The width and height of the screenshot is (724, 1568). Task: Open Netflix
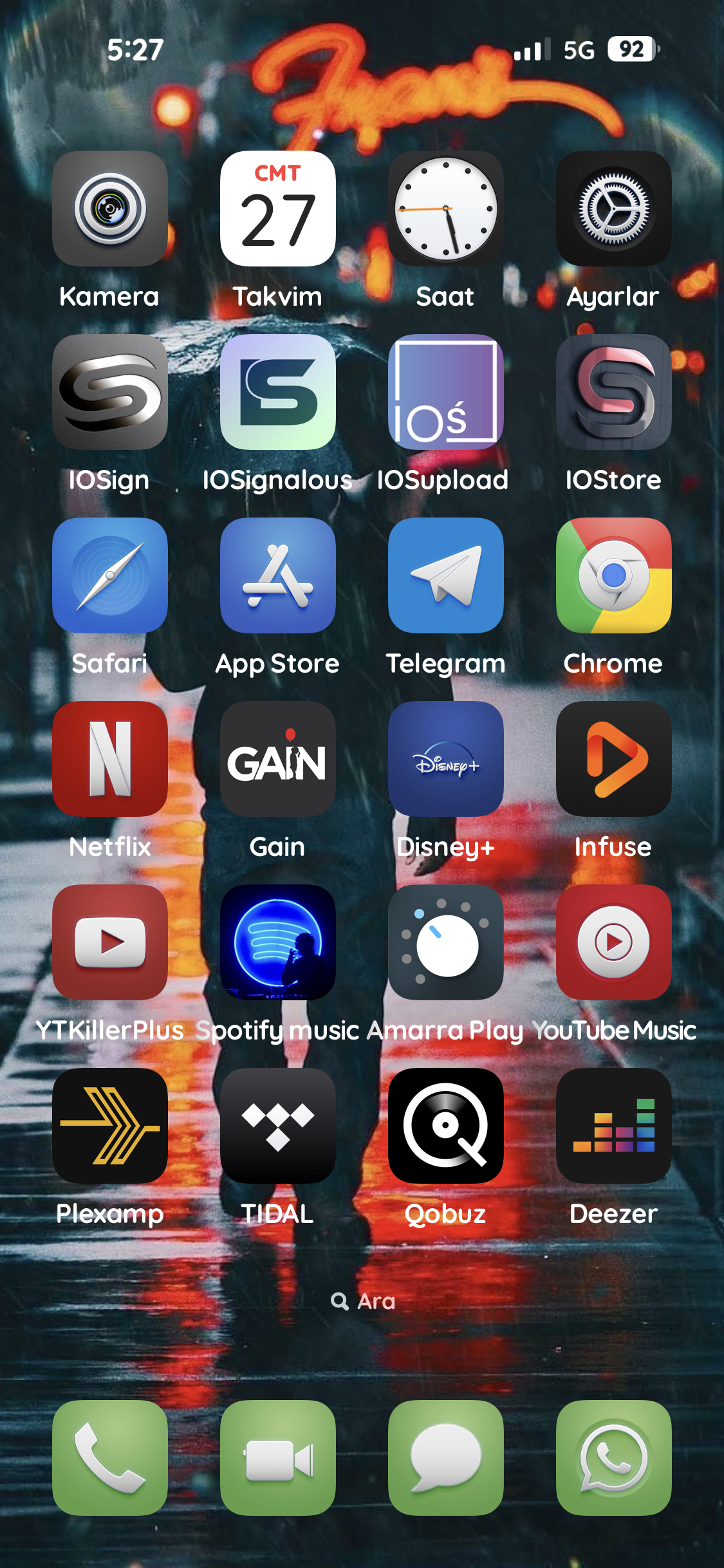pos(110,759)
